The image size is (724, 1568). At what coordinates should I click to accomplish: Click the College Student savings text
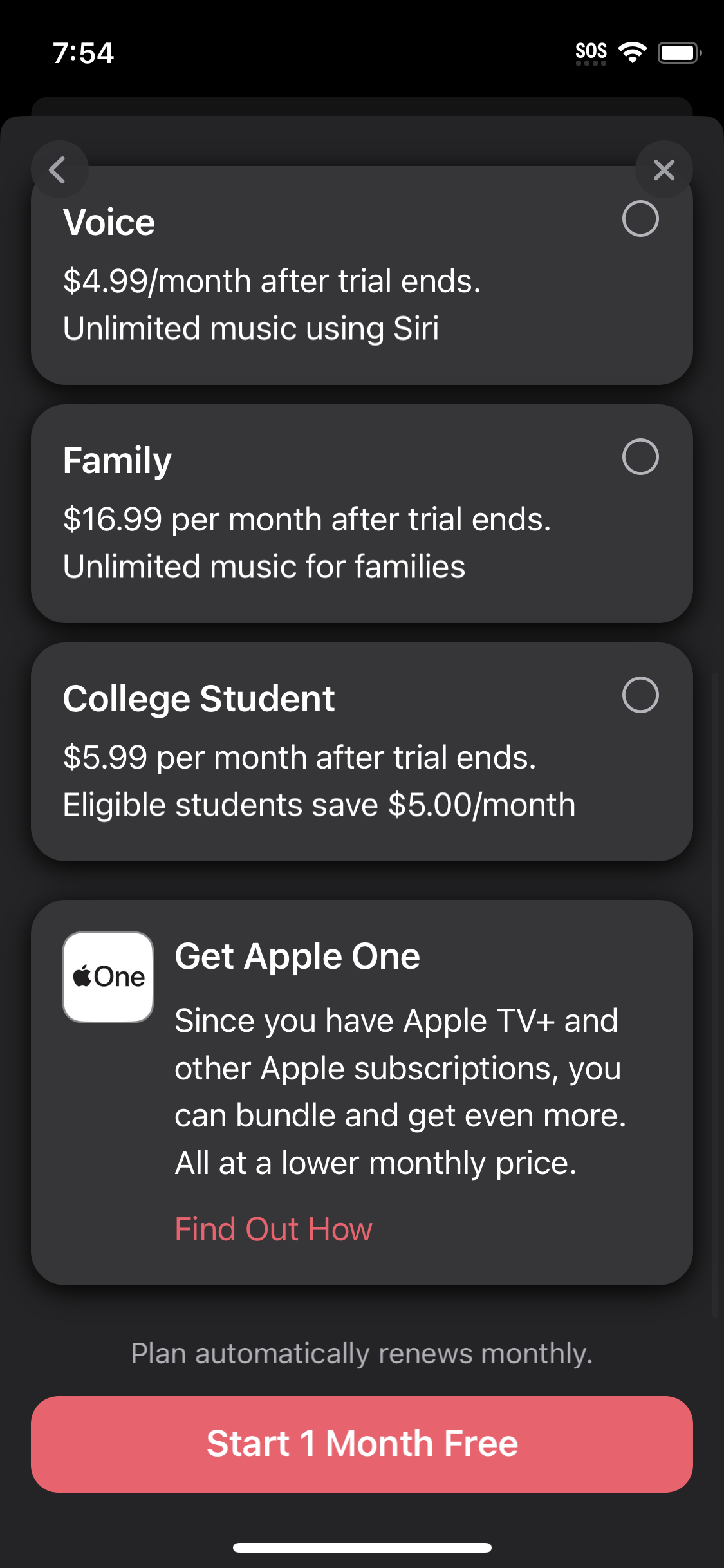pyautogui.click(x=318, y=804)
